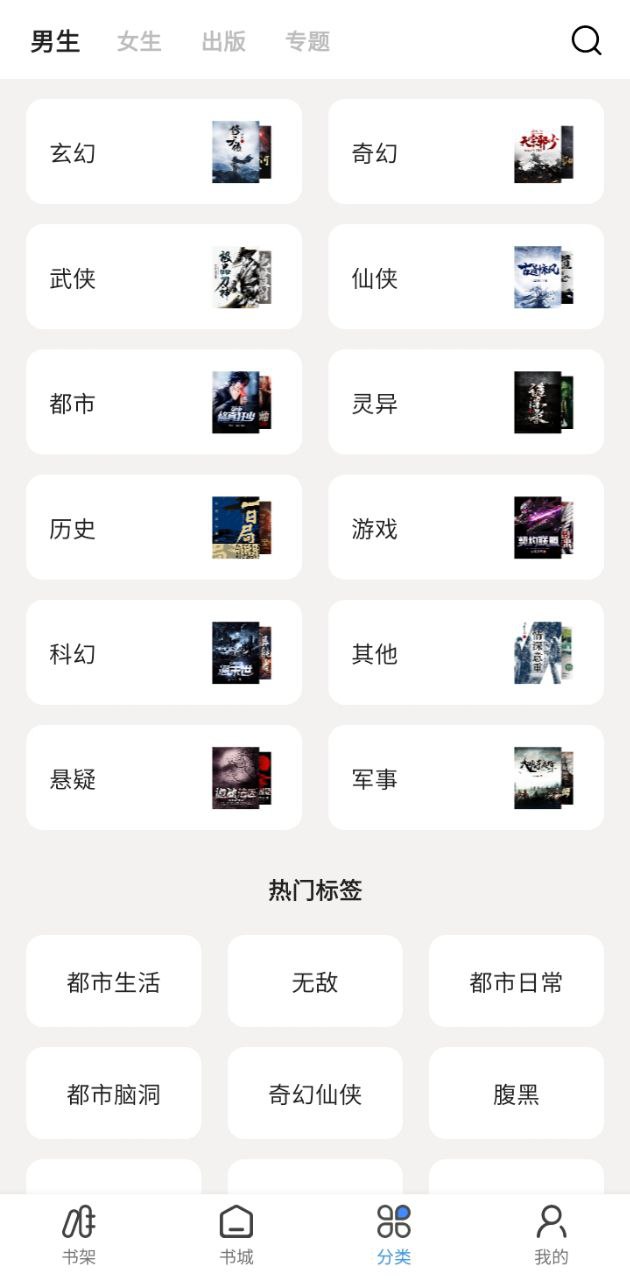
Task: Open the 军事 category card
Action: tap(465, 777)
